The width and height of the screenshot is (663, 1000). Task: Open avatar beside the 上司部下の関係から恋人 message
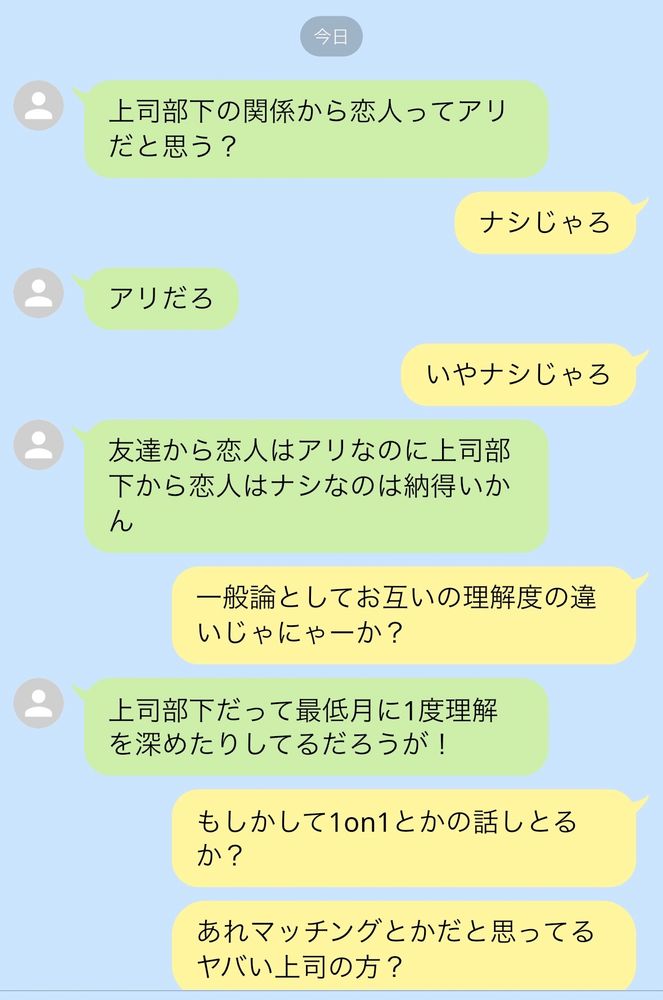[38, 105]
